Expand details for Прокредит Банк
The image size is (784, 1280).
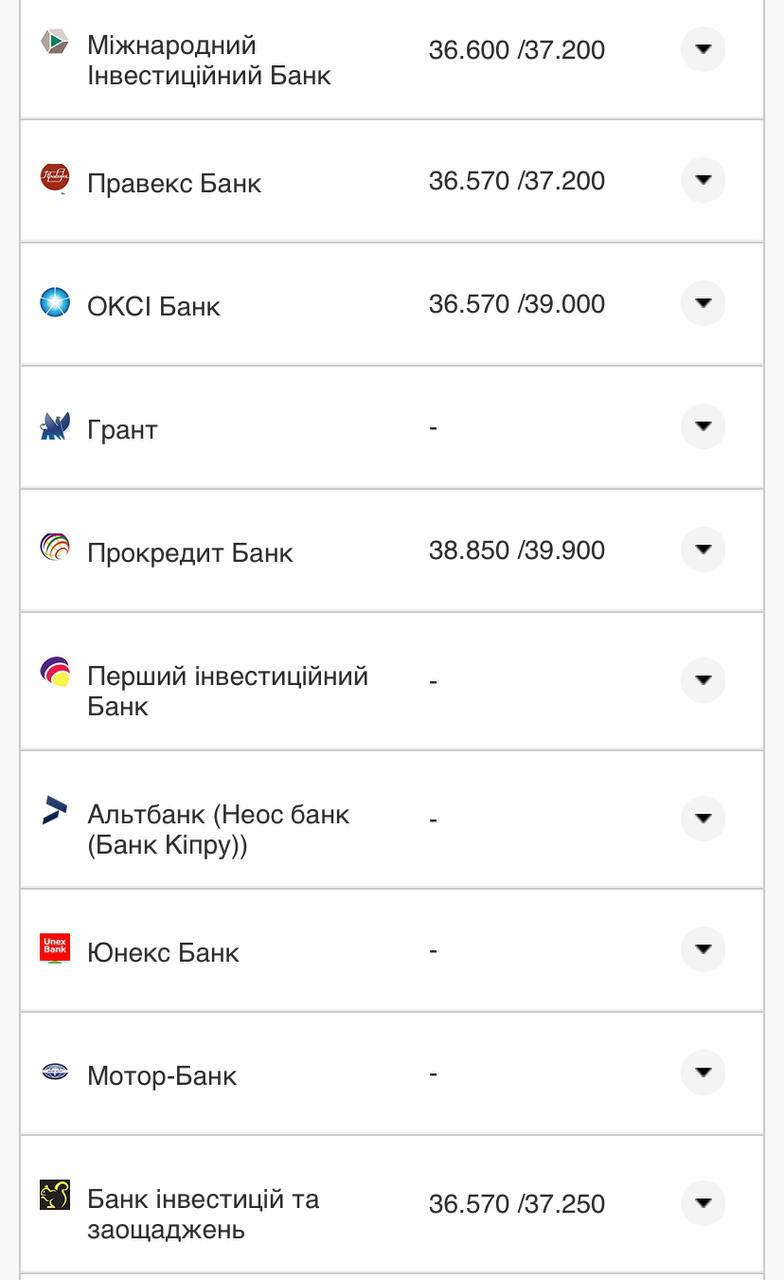[x=703, y=549]
